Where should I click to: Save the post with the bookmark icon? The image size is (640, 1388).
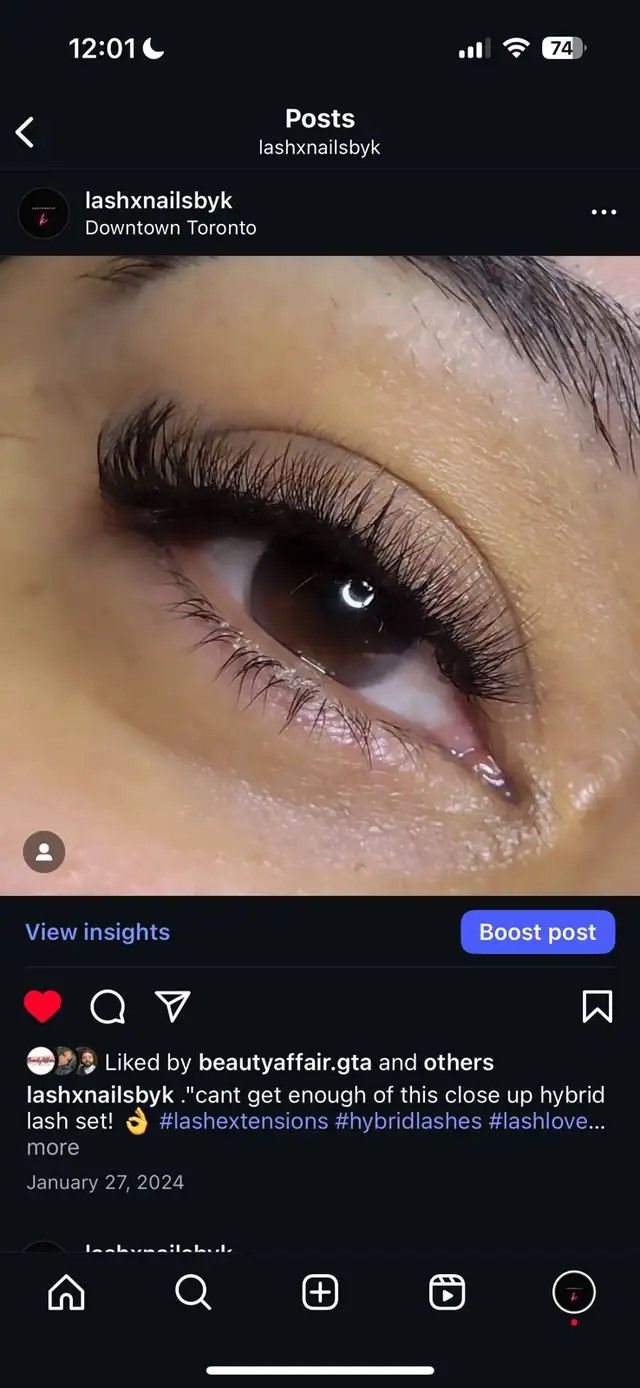point(597,1007)
